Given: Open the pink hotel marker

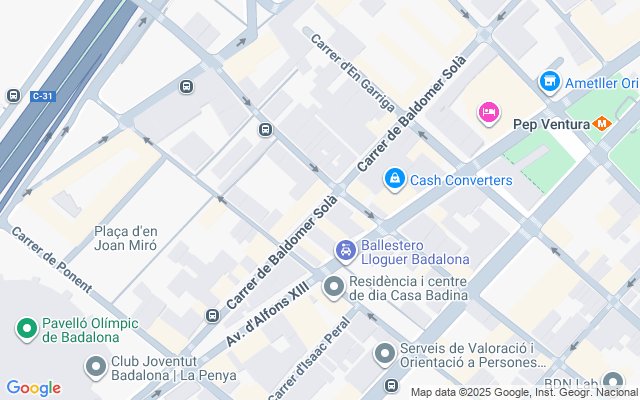Looking at the screenshot, I should (x=489, y=113).
